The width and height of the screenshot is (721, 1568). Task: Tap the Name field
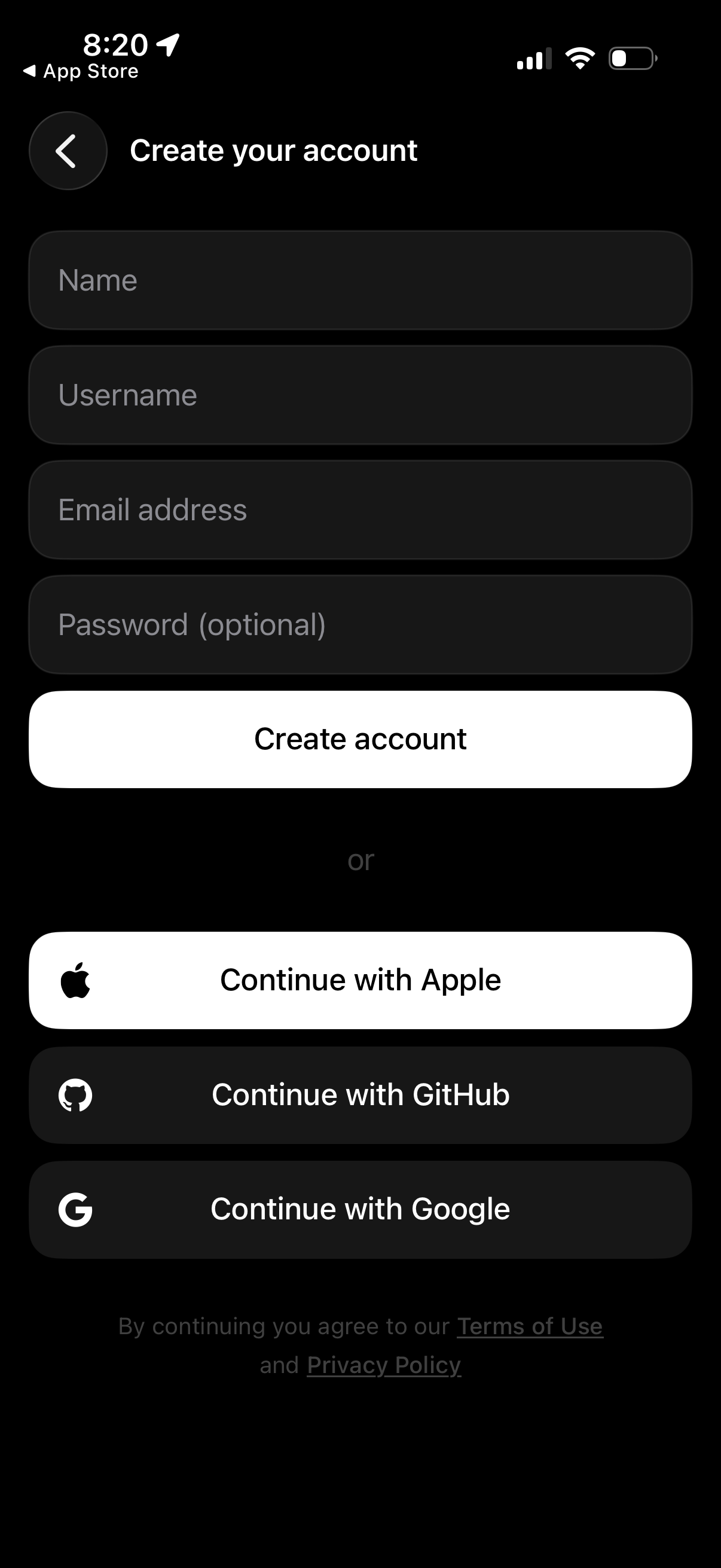click(360, 280)
